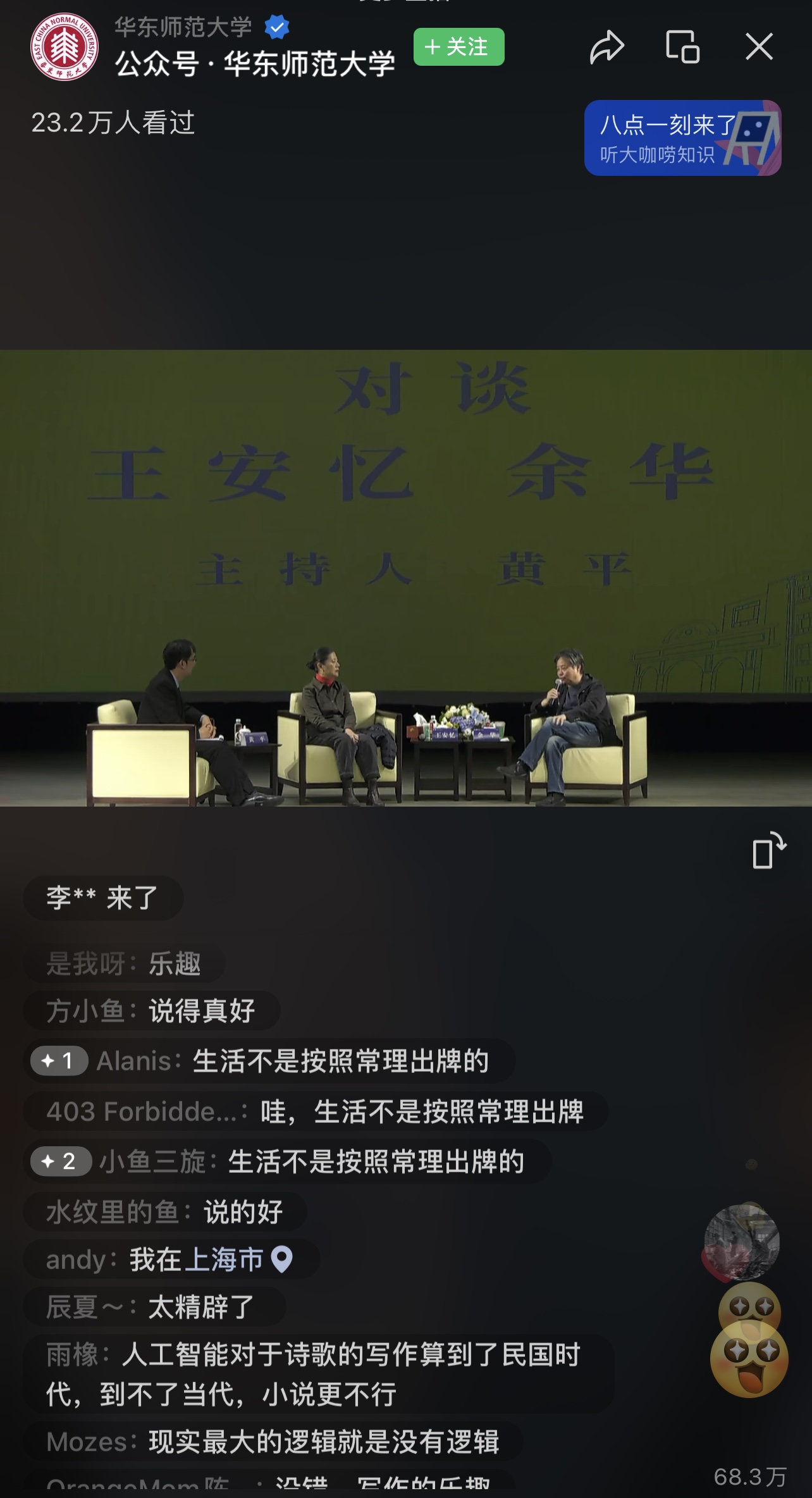Share this live stream
Viewport: 812px width, 1498px height.
[x=606, y=47]
